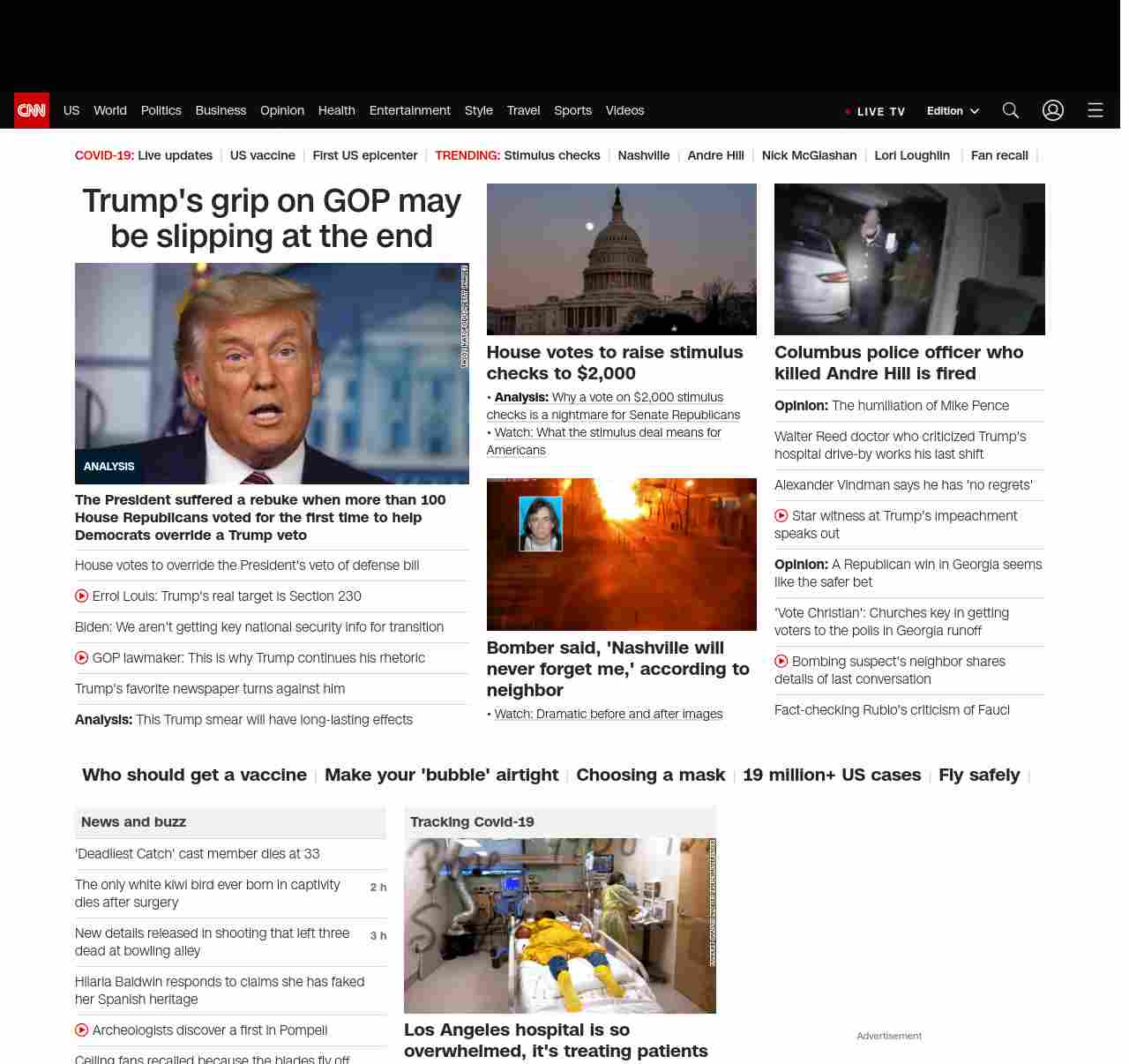Screen dimensions: 1129x1064
Task: Open the search icon in header
Action: click(1010, 110)
